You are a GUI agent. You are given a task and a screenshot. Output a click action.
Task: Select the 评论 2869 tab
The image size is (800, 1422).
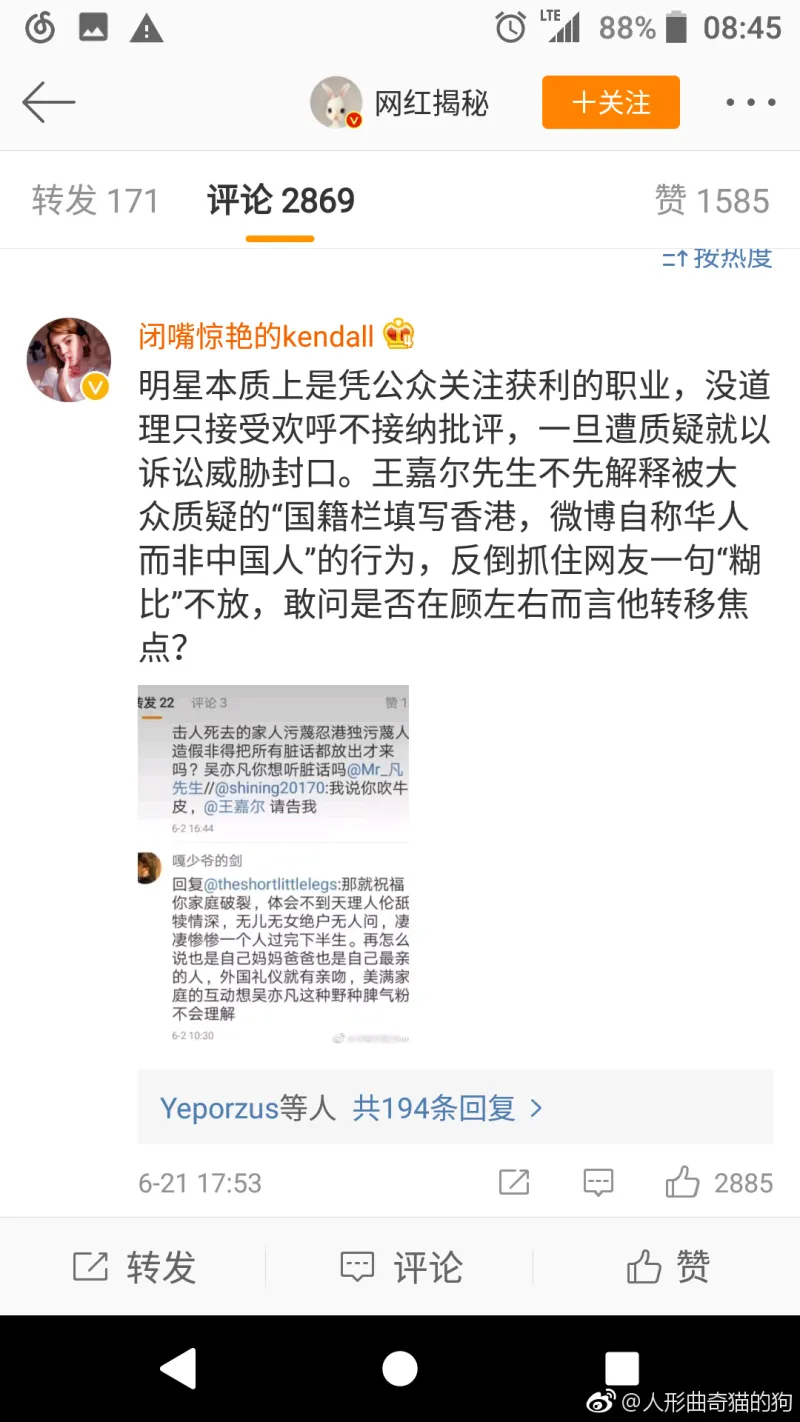[x=280, y=201]
